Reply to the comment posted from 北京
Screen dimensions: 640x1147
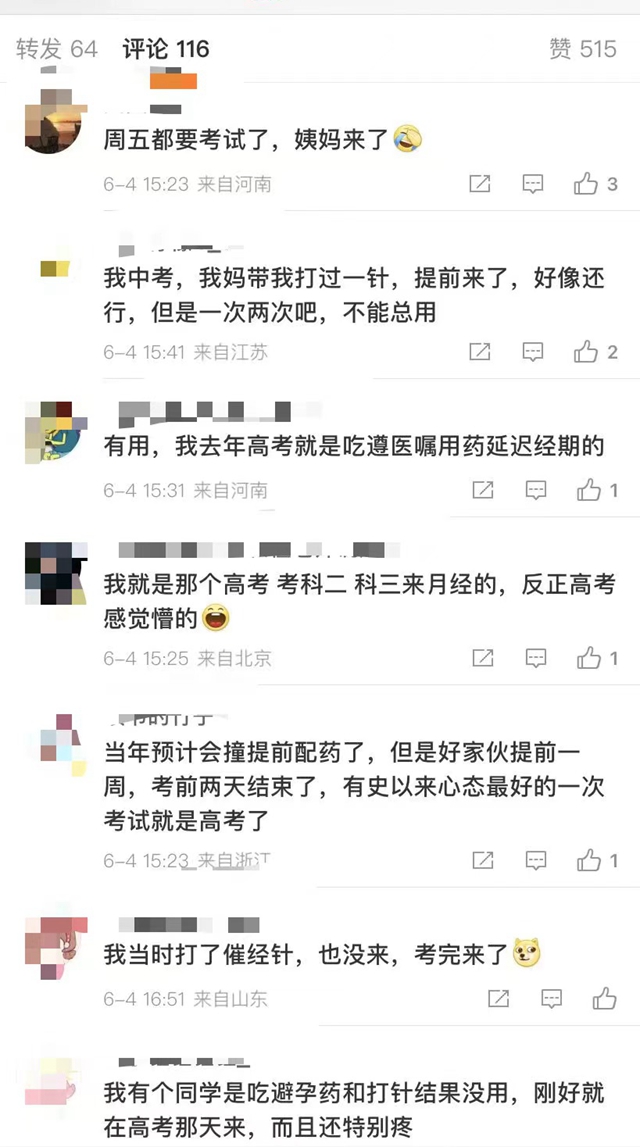pyautogui.click(x=537, y=658)
